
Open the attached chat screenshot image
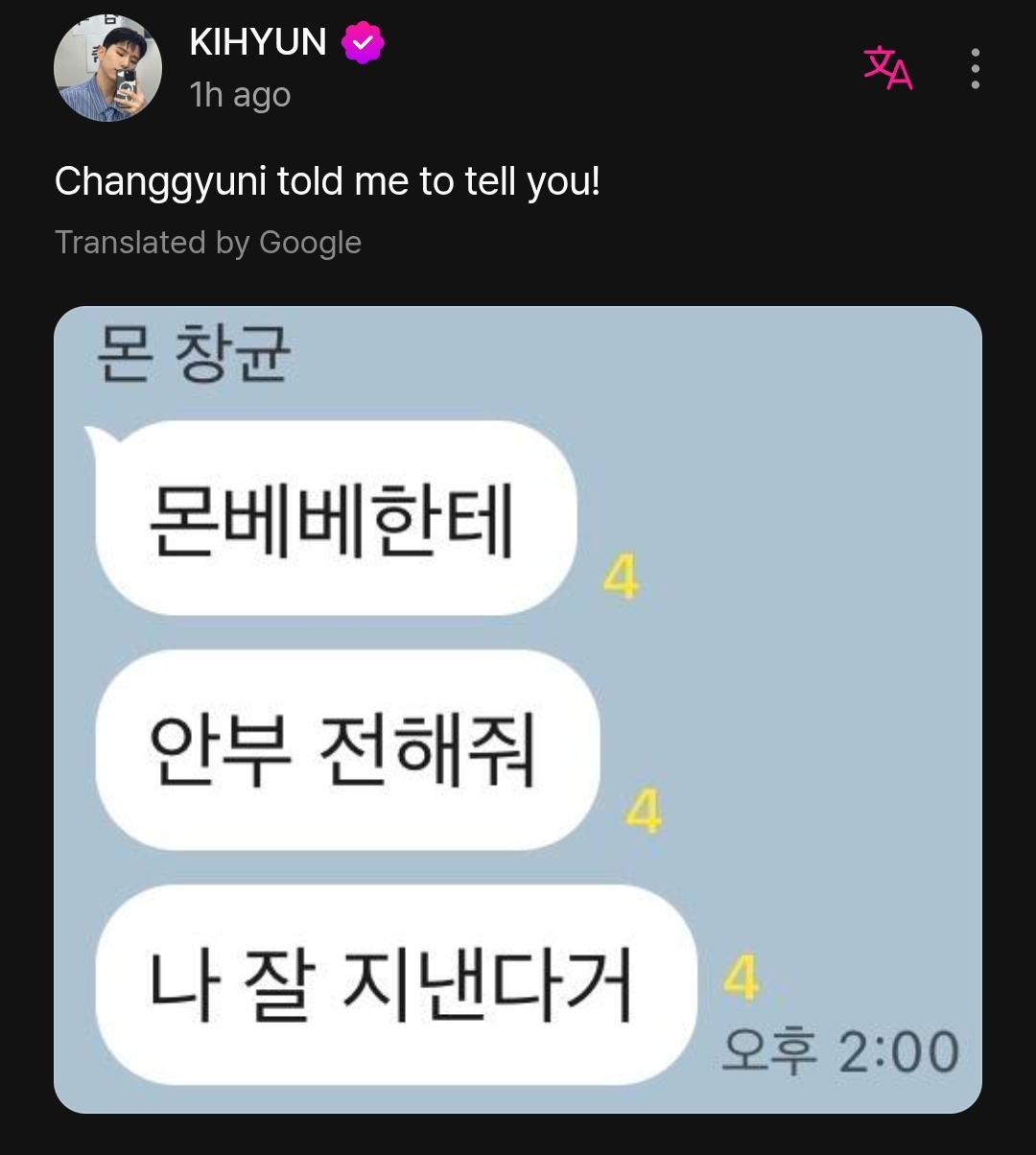[x=518, y=710]
